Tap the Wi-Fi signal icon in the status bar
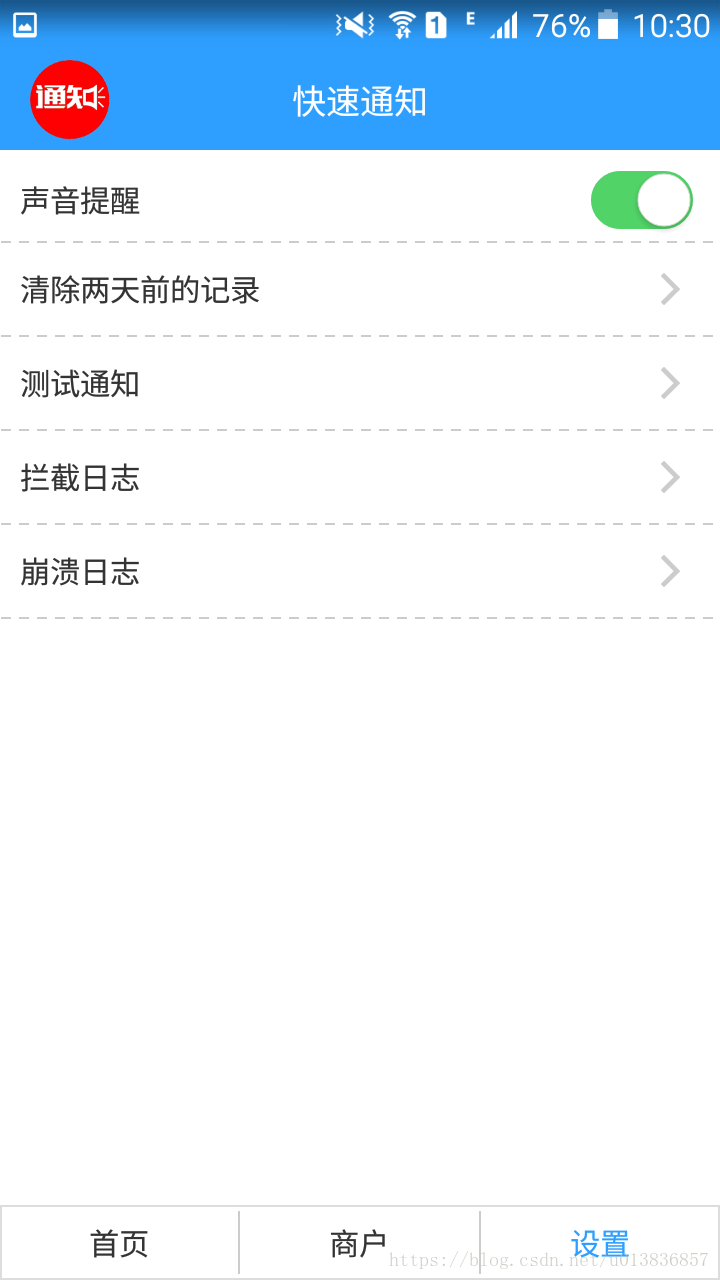This screenshot has height=1280, width=720. coord(400,26)
